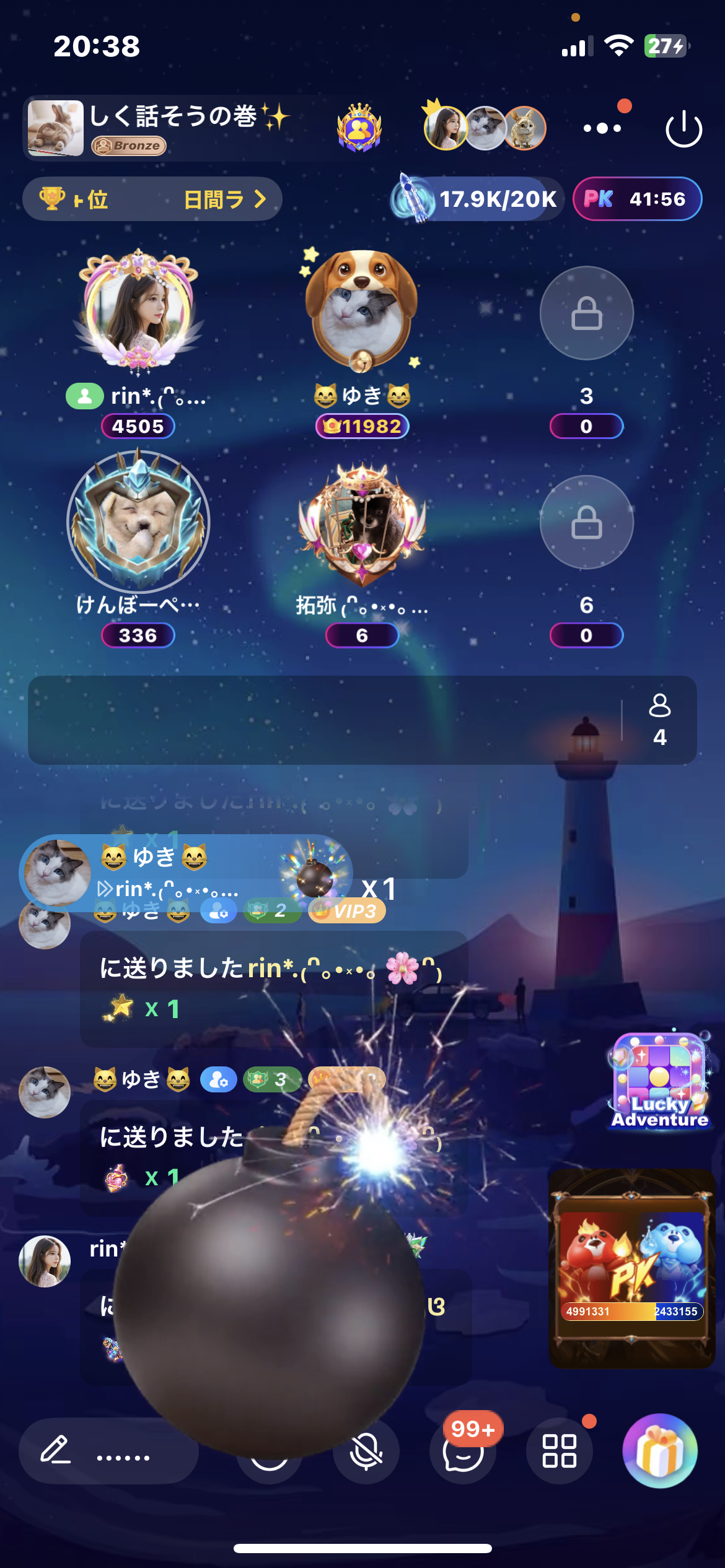This screenshot has width=725, height=1568.
Task: Open the rocket progress 17.9K/20K
Action: [x=477, y=199]
